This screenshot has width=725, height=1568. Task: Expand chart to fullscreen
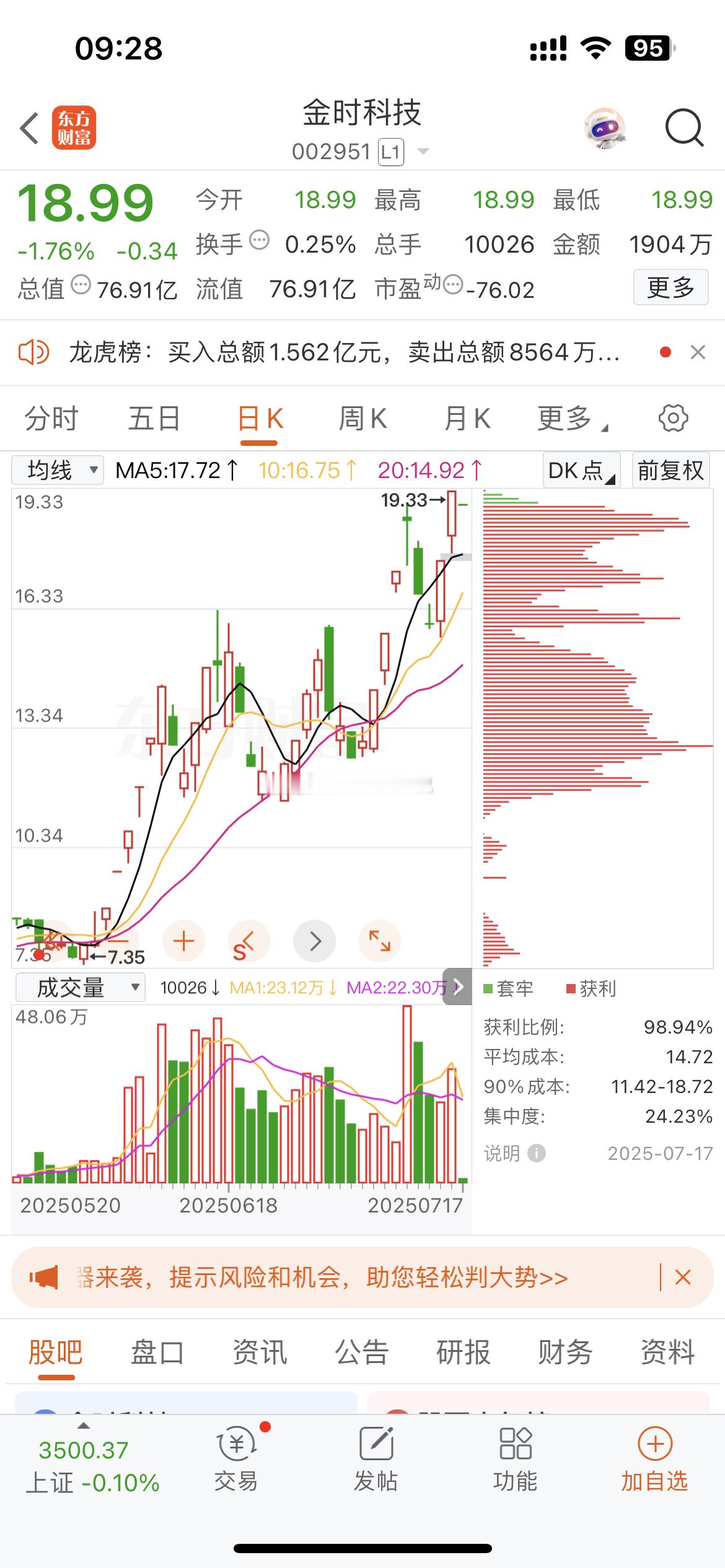click(380, 941)
